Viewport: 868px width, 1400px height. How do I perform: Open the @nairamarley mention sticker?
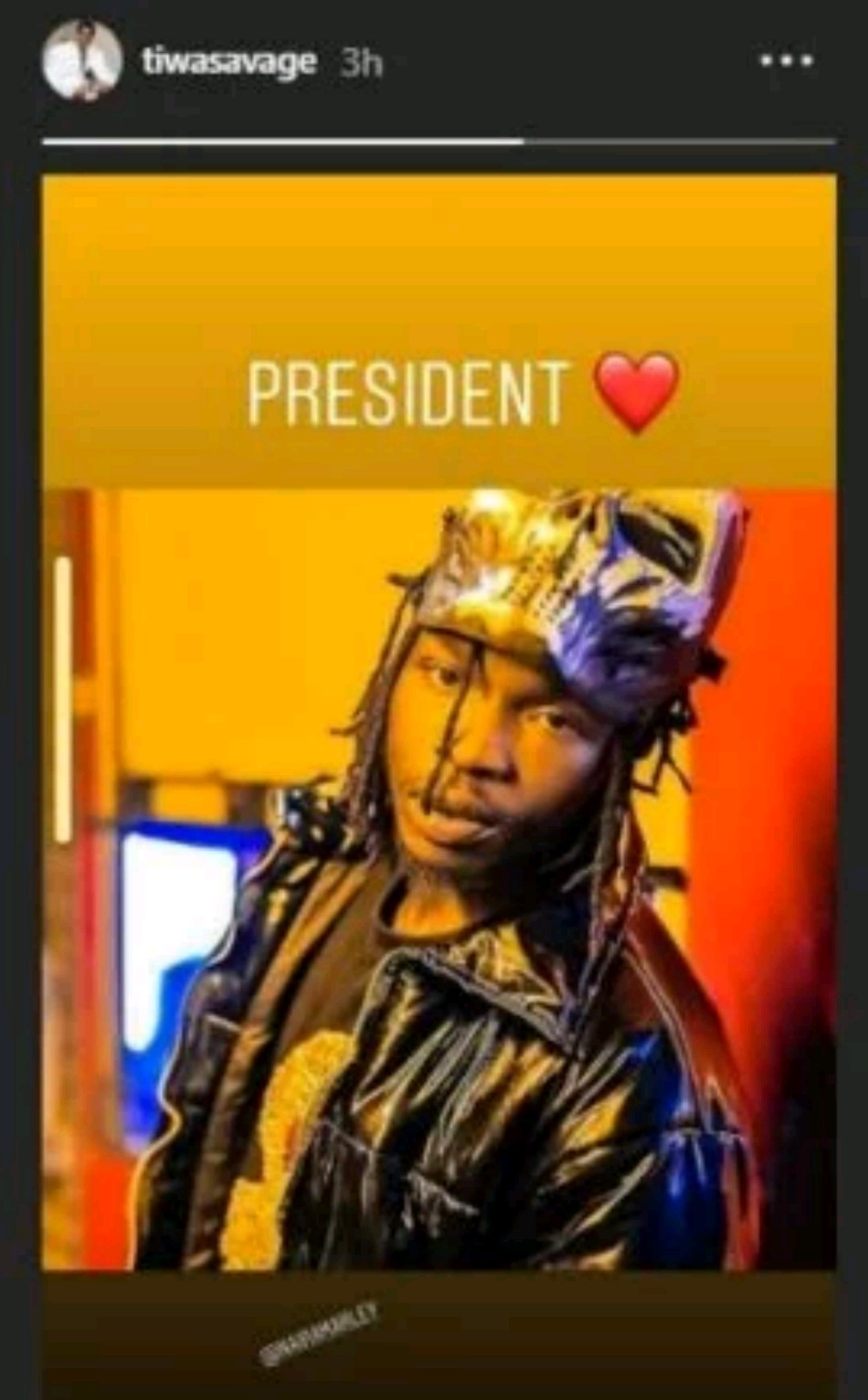click(320, 1335)
